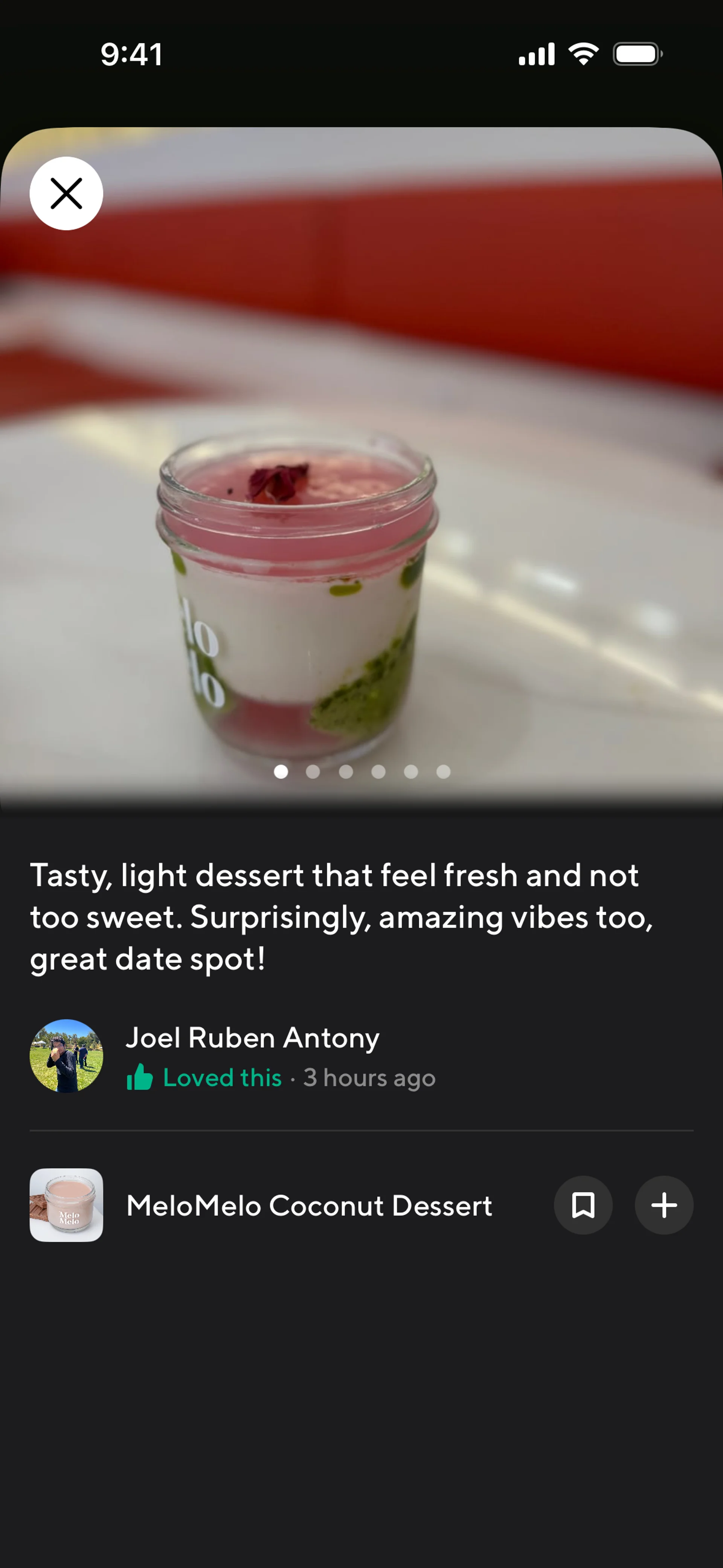Jump to the last photo dot
The width and height of the screenshot is (723, 1568).
[x=444, y=771]
